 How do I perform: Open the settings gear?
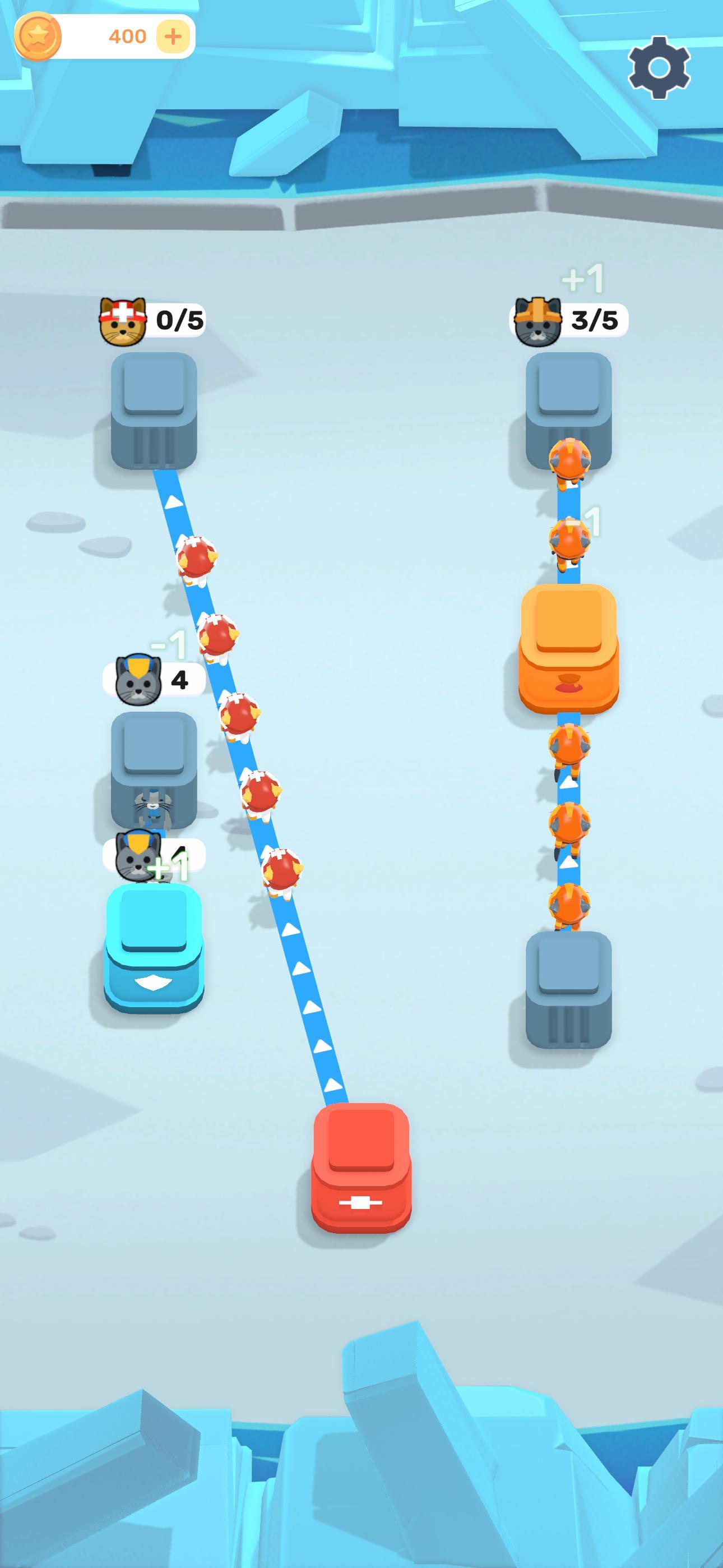(x=659, y=67)
